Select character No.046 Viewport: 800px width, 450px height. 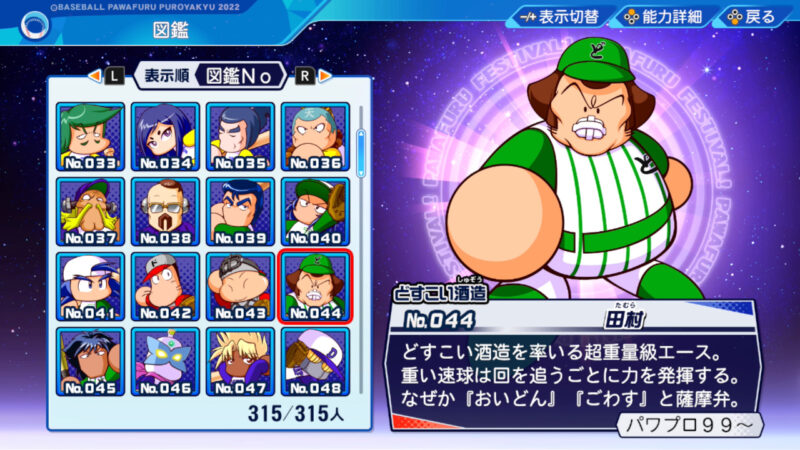coord(166,361)
